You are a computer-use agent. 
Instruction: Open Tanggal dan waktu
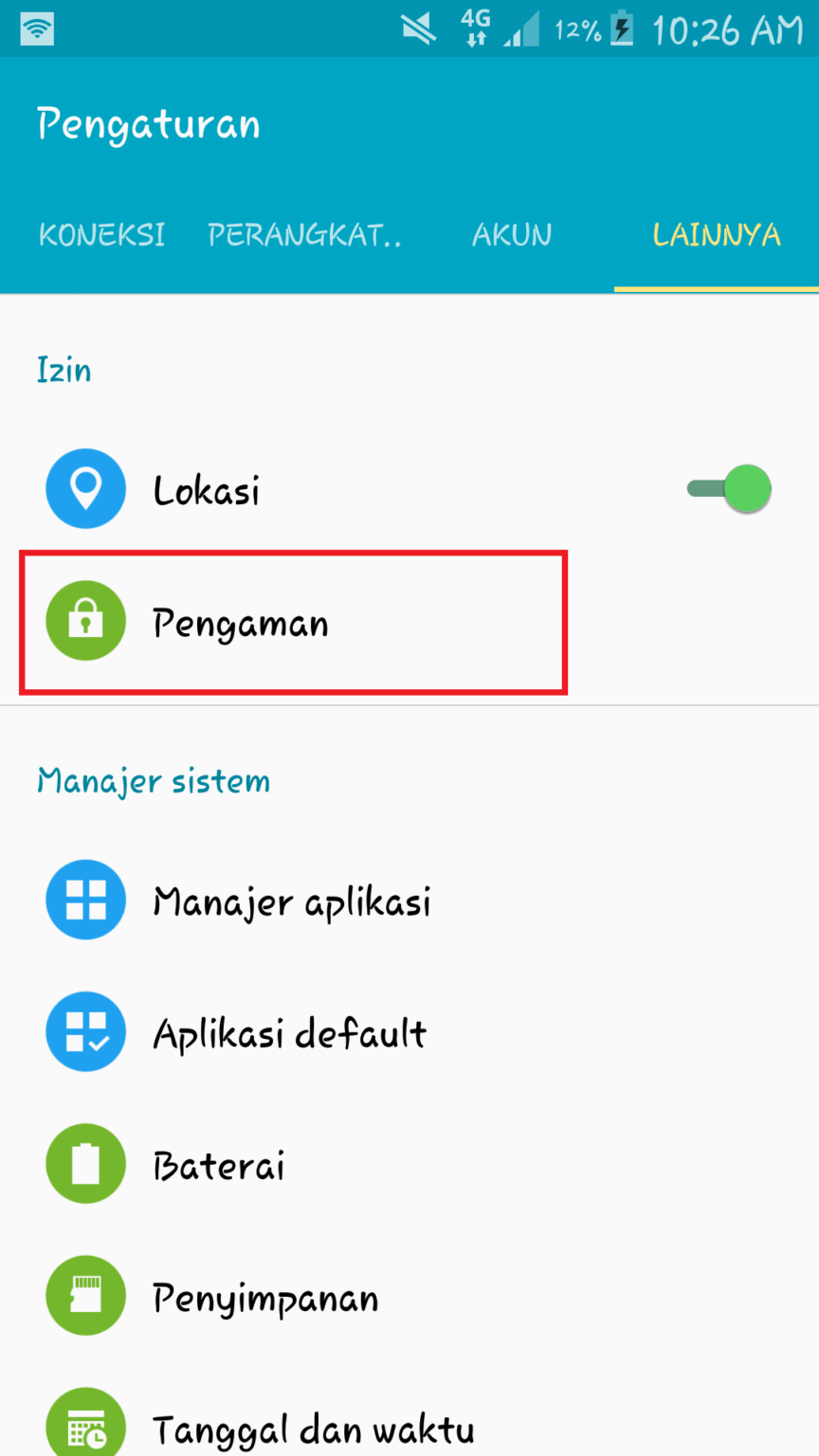[409, 1412]
